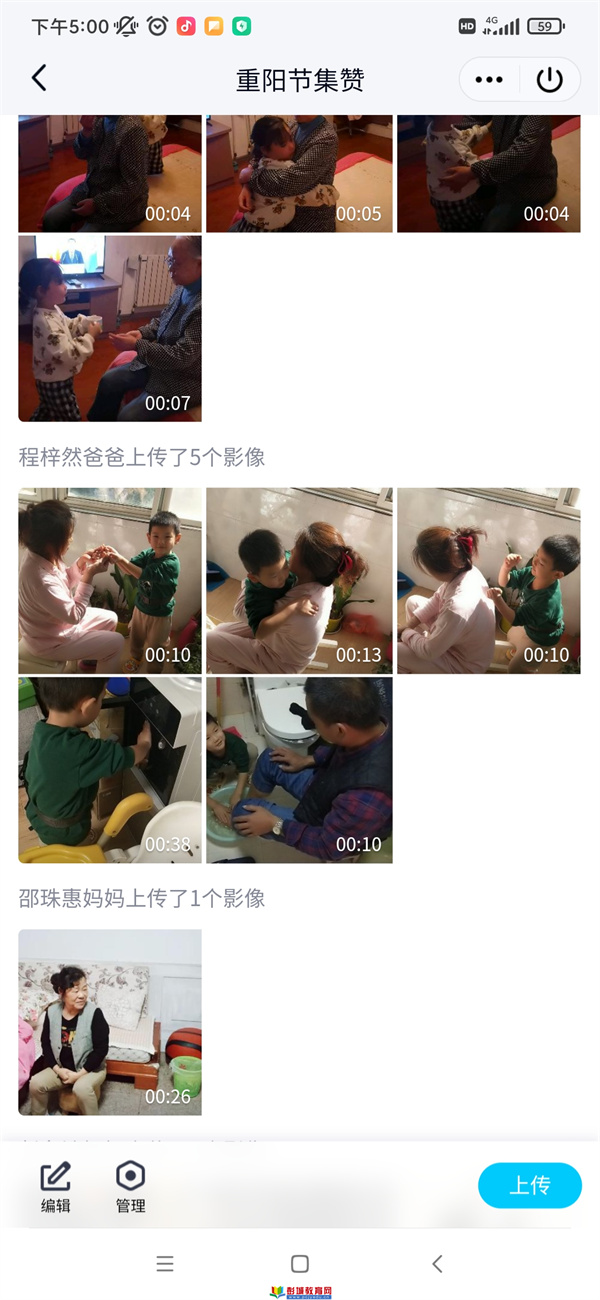Play the first 00:10 video by 程梓然爸爸
Screen dimensions: 600x1300
[x=110, y=580]
